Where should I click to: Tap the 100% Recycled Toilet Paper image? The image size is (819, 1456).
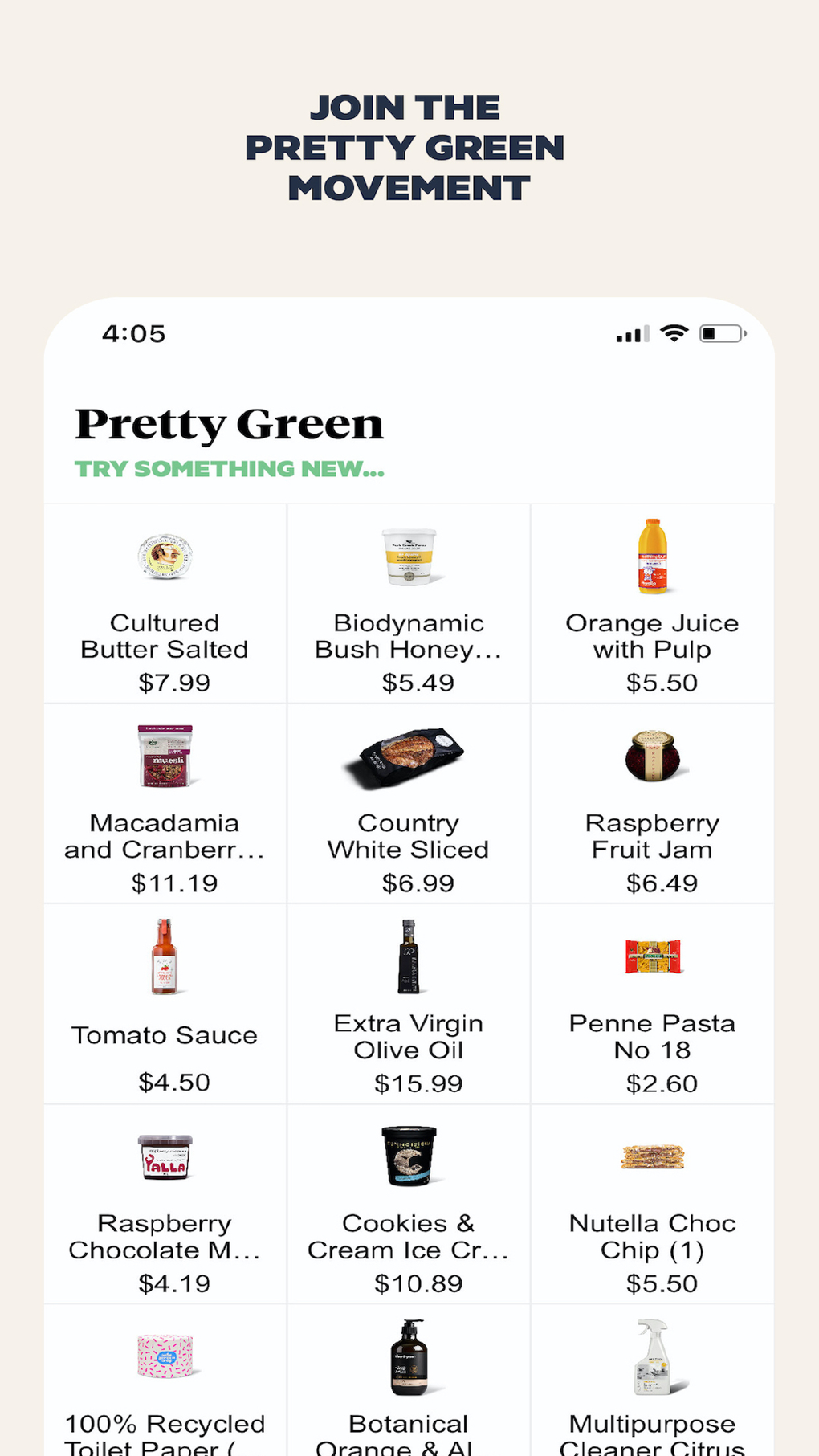pos(164,1357)
